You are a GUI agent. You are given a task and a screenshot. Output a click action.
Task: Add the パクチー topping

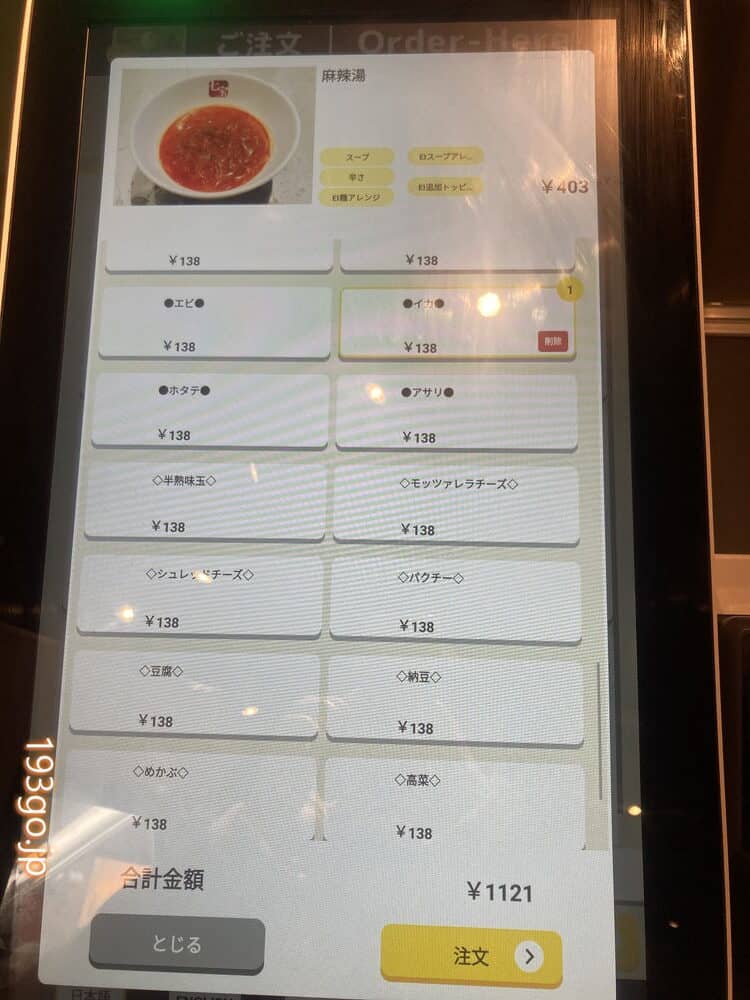click(x=455, y=600)
